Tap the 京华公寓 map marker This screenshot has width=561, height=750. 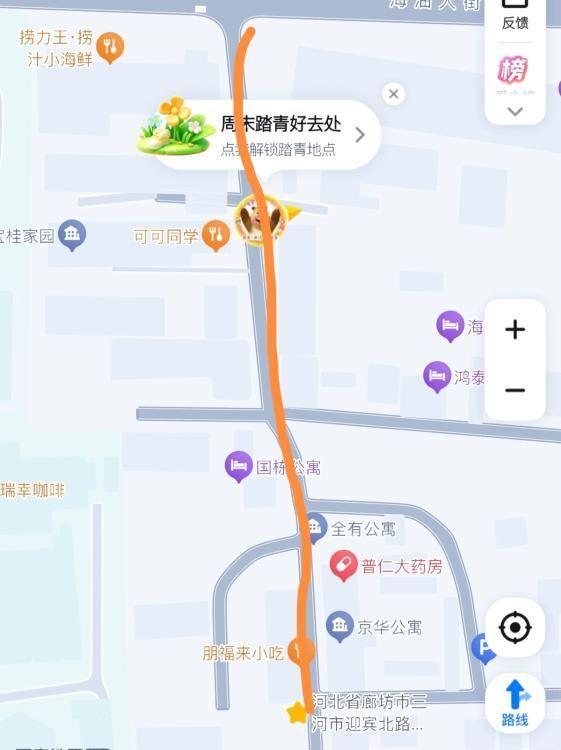(340, 626)
